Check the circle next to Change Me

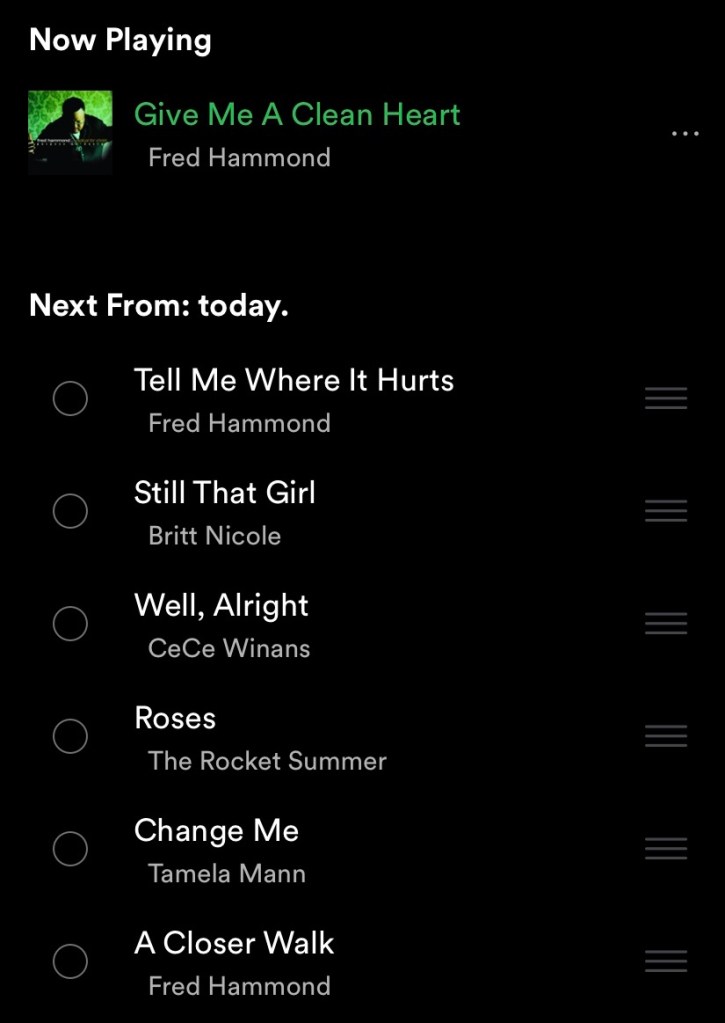[x=70, y=849]
